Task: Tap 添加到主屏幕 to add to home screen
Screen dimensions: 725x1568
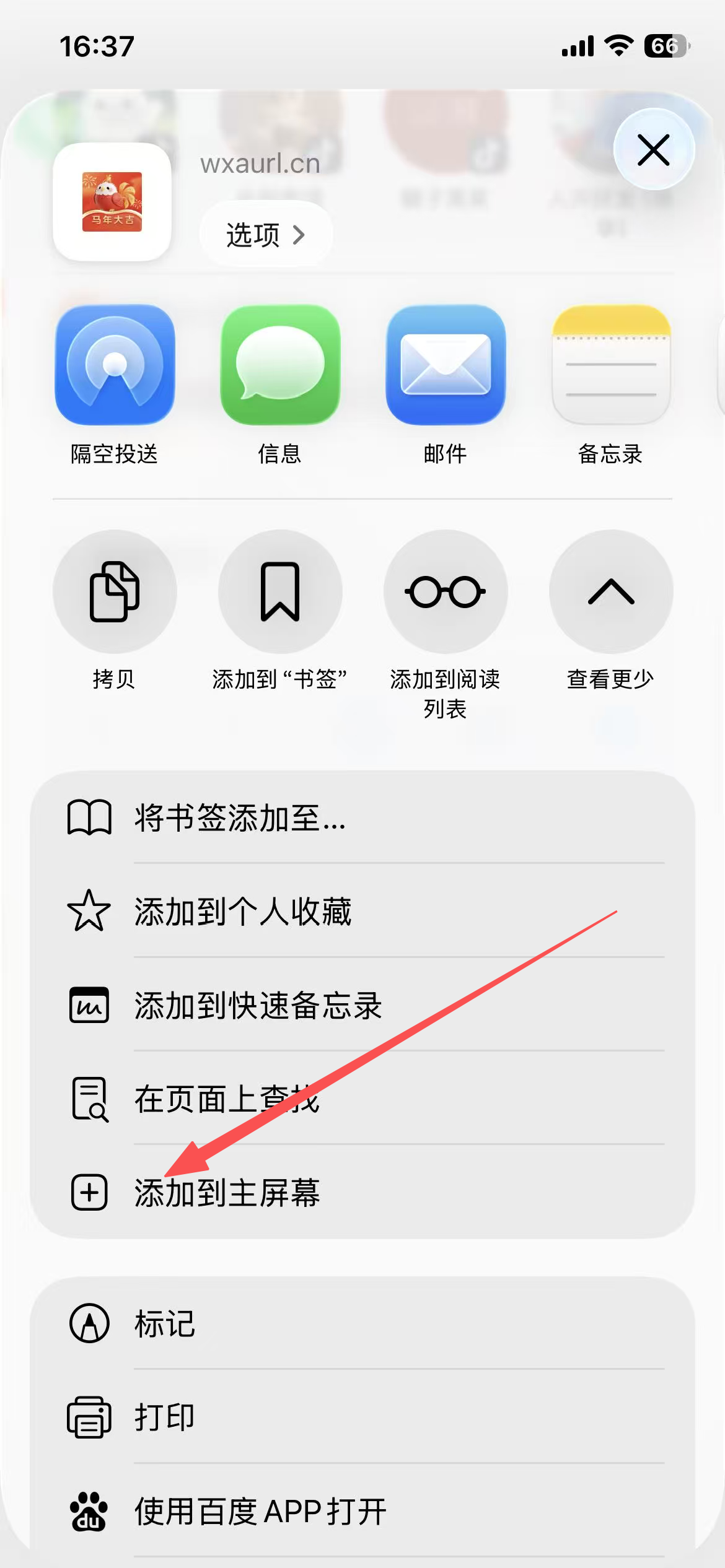Action: point(362,1193)
